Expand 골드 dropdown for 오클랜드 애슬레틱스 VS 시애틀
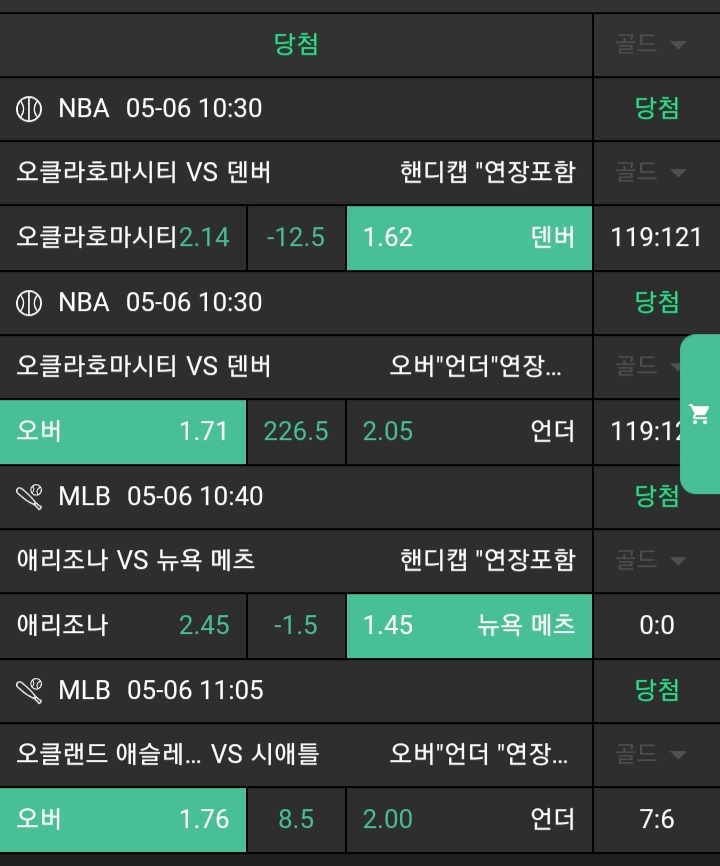This screenshot has width=720, height=866. (651, 754)
